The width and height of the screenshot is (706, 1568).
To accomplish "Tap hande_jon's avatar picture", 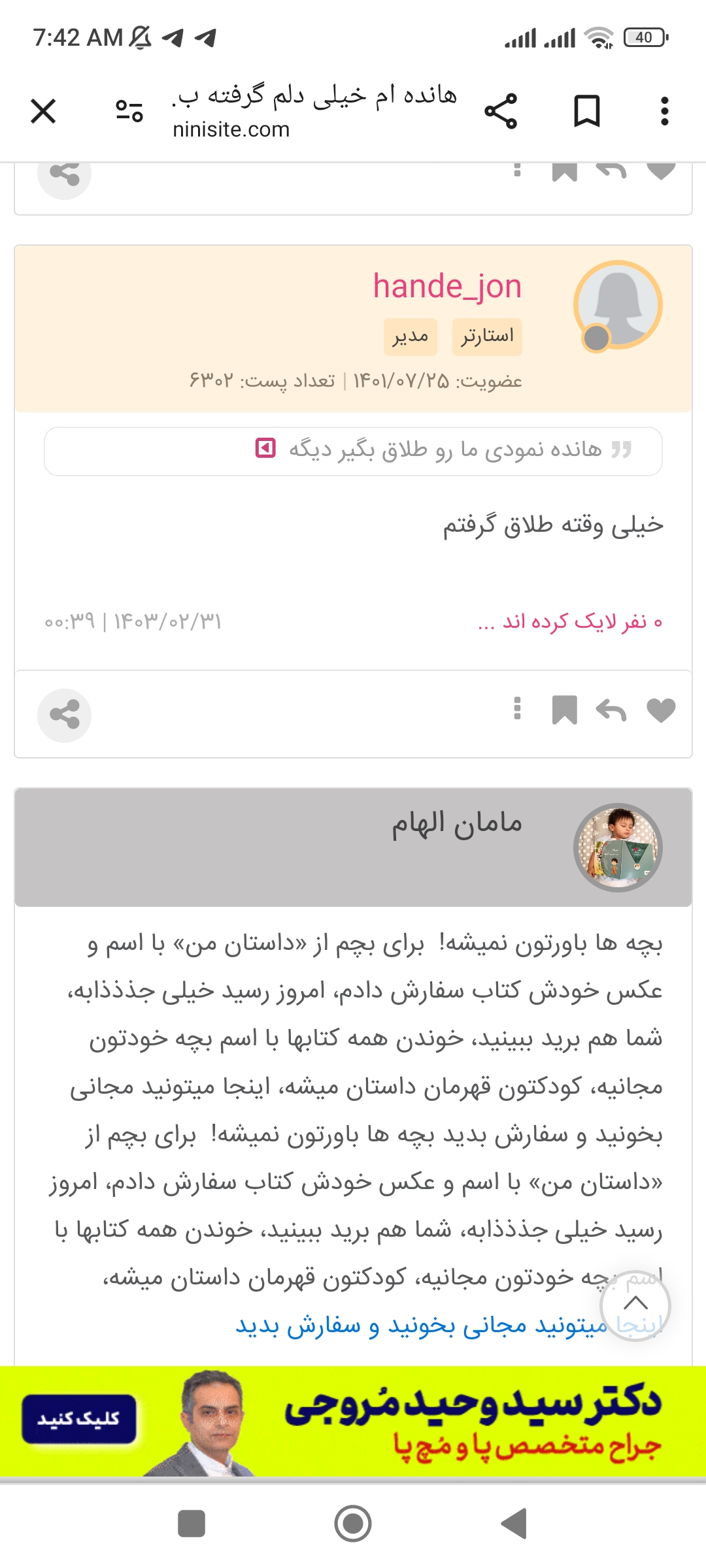I will (x=618, y=305).
